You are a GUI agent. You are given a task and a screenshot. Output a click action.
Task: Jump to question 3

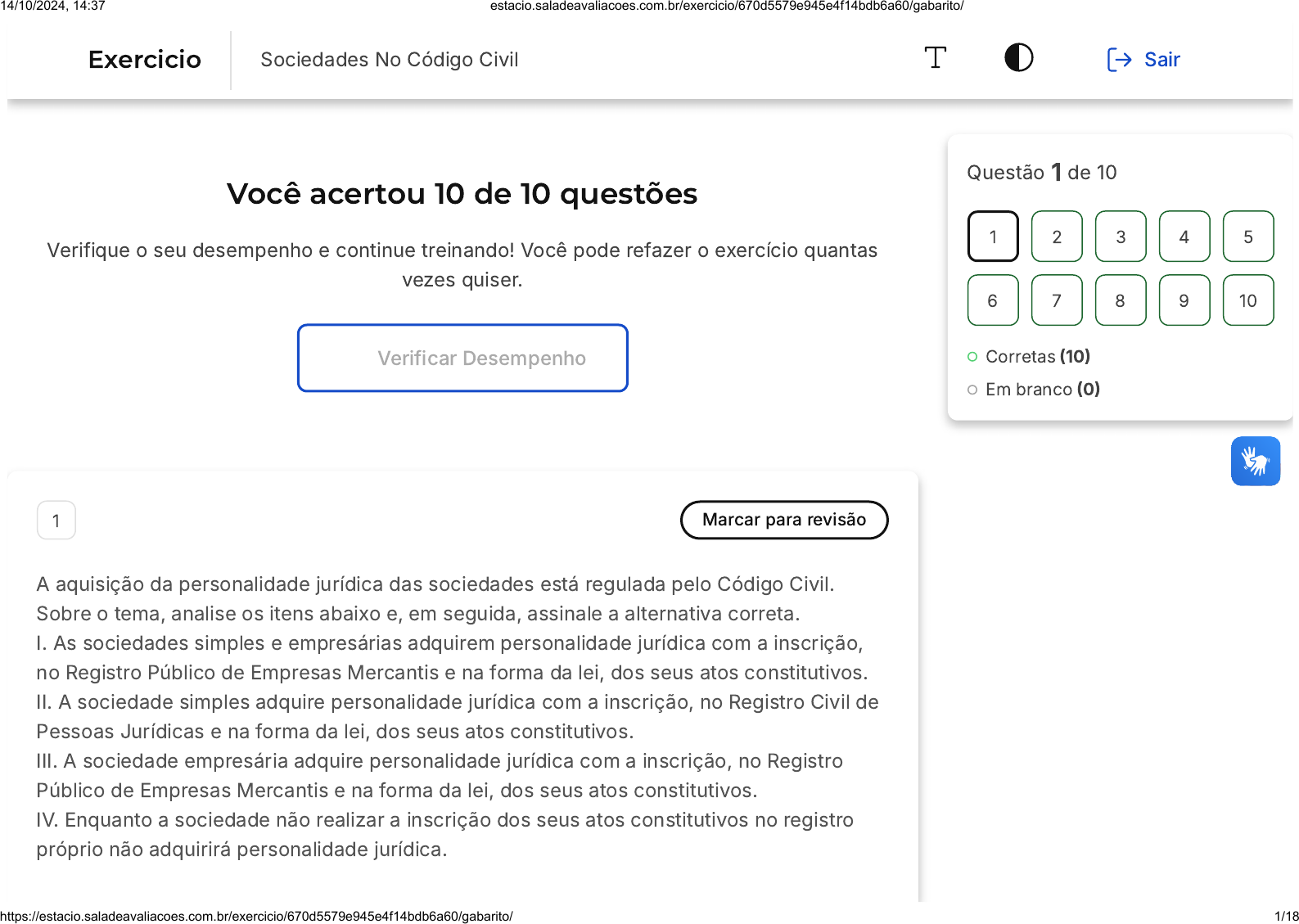[x=1120, y=237]
